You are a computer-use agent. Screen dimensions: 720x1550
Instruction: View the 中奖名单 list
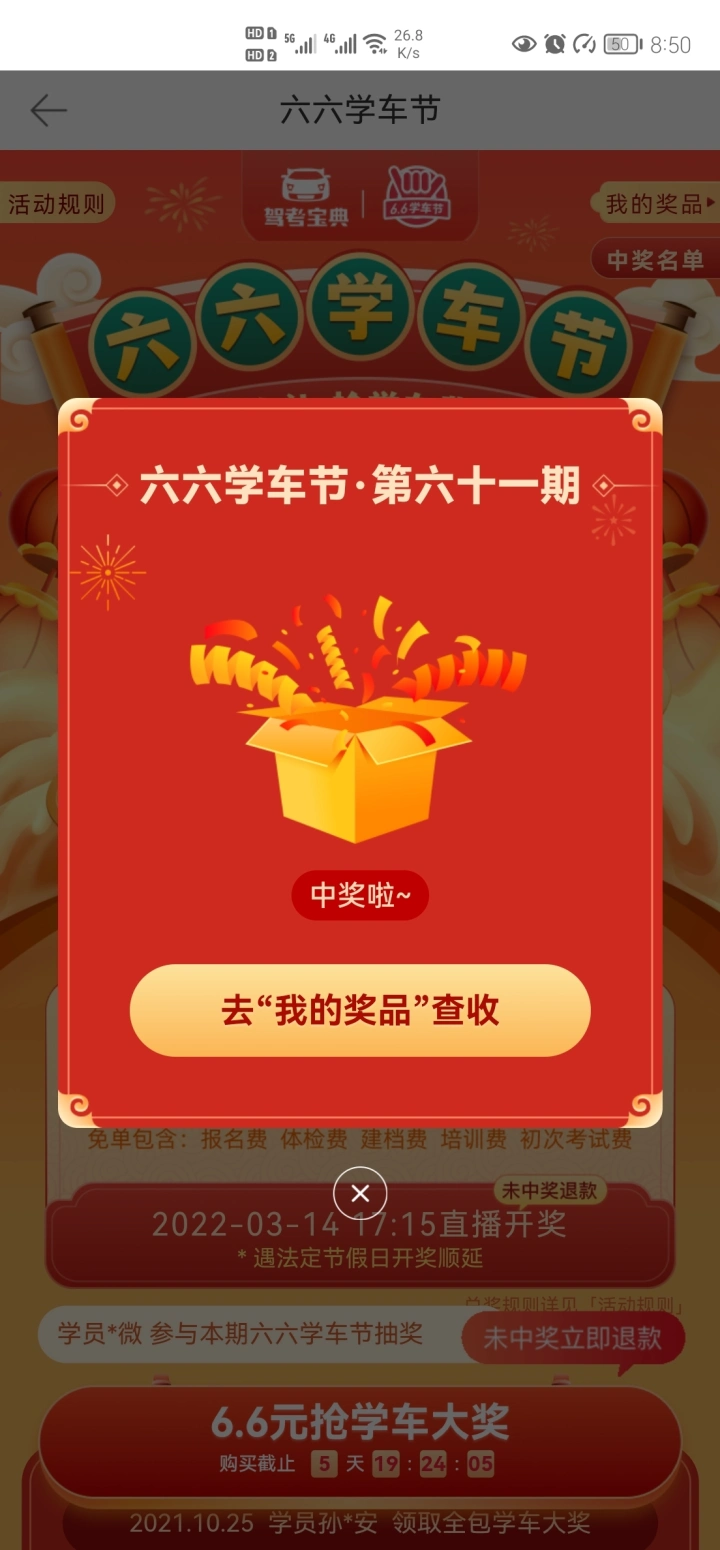point(655,260)
